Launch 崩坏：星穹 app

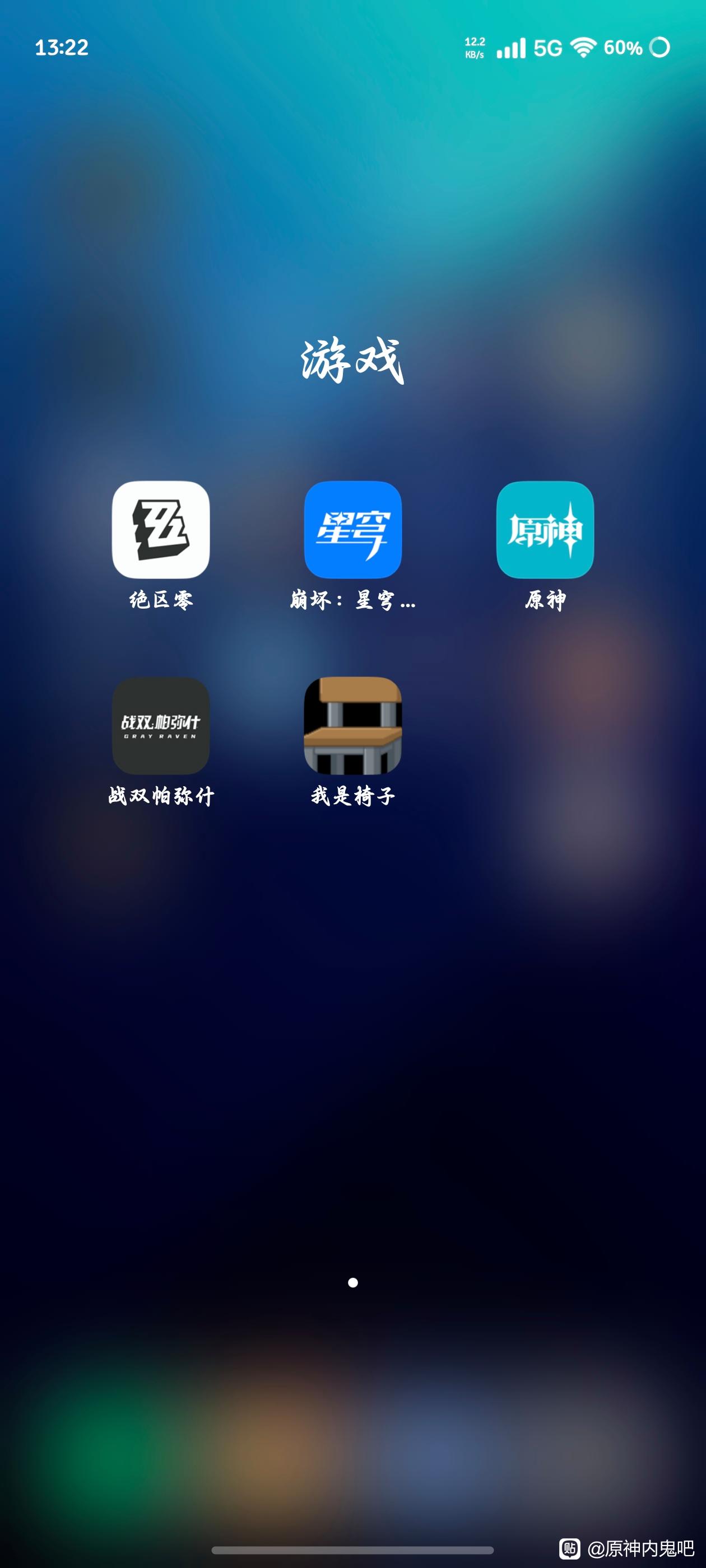tap(352, 530)
